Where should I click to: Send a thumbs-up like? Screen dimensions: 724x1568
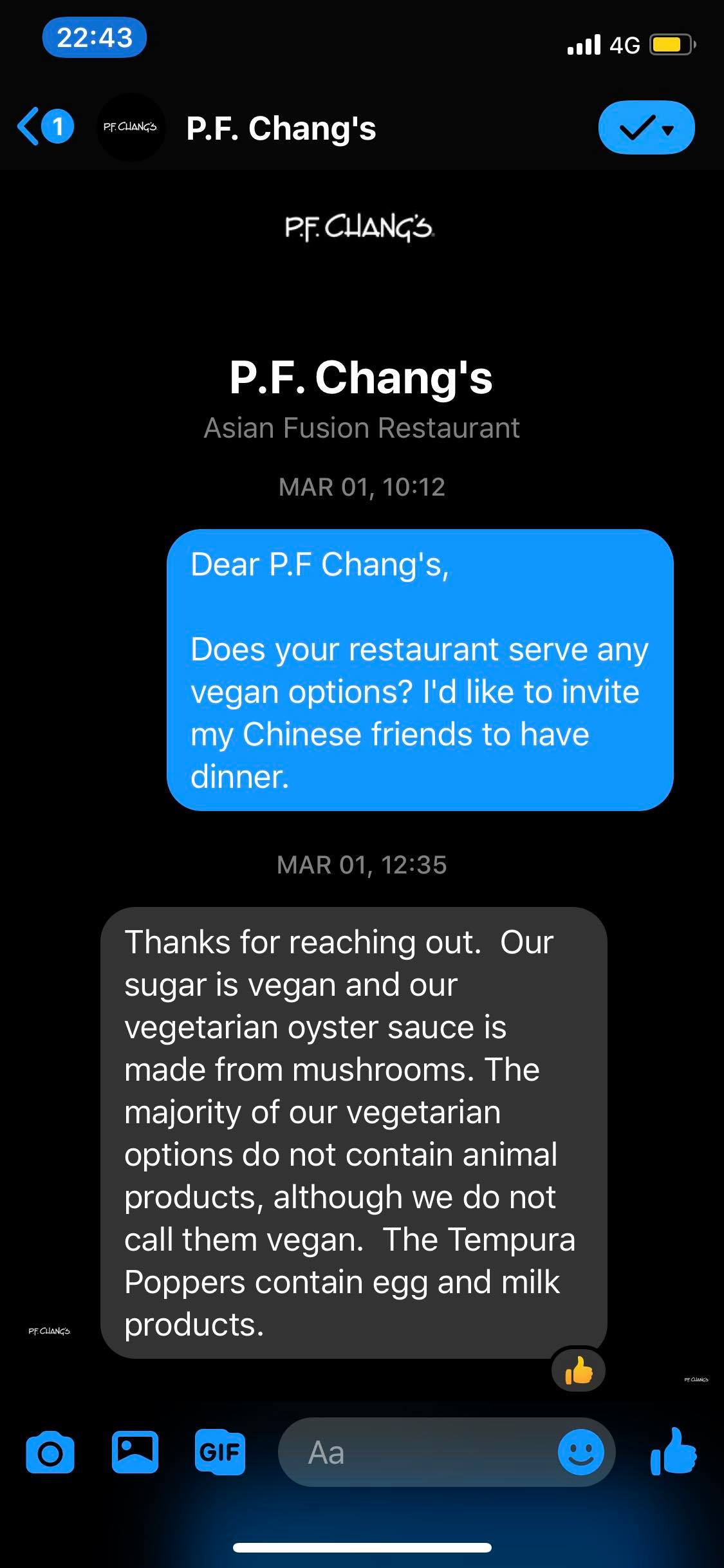point(673,1451)
